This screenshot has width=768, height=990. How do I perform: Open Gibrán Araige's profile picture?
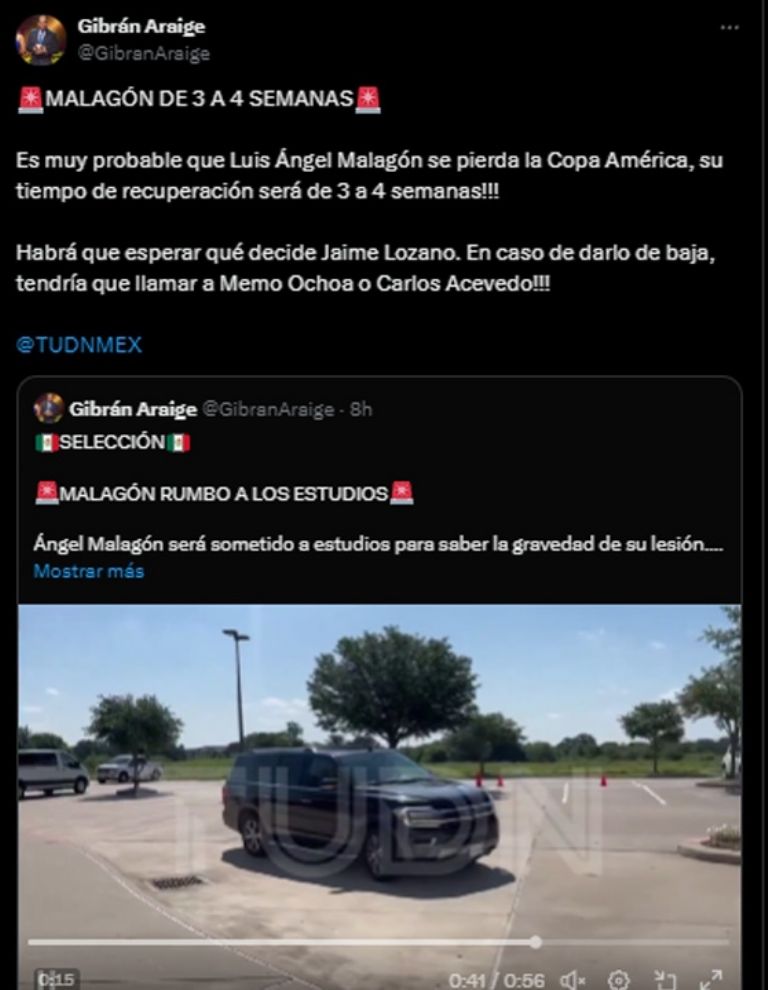click(x=41, y=40)
